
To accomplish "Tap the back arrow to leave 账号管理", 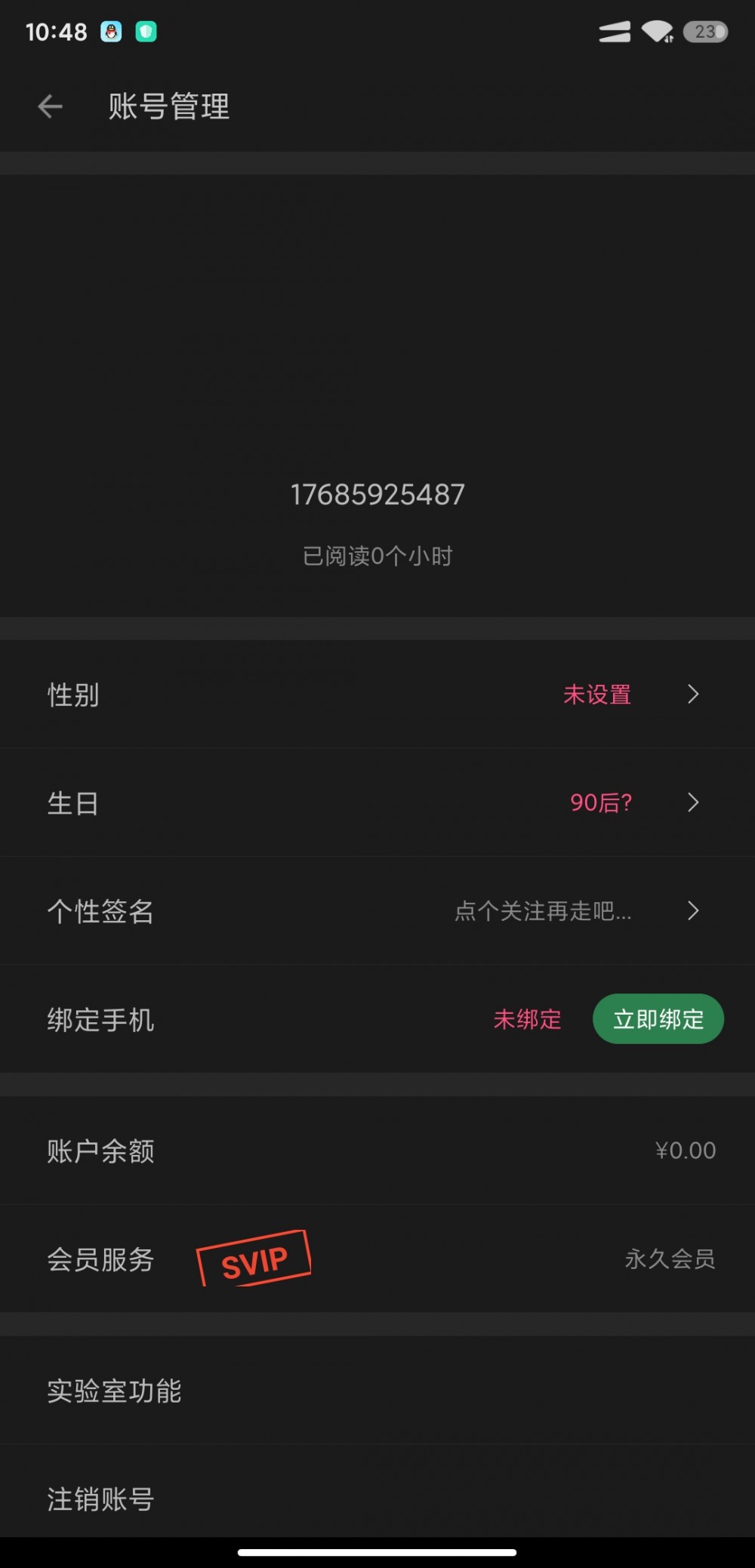I will click(x=50, y=106).
